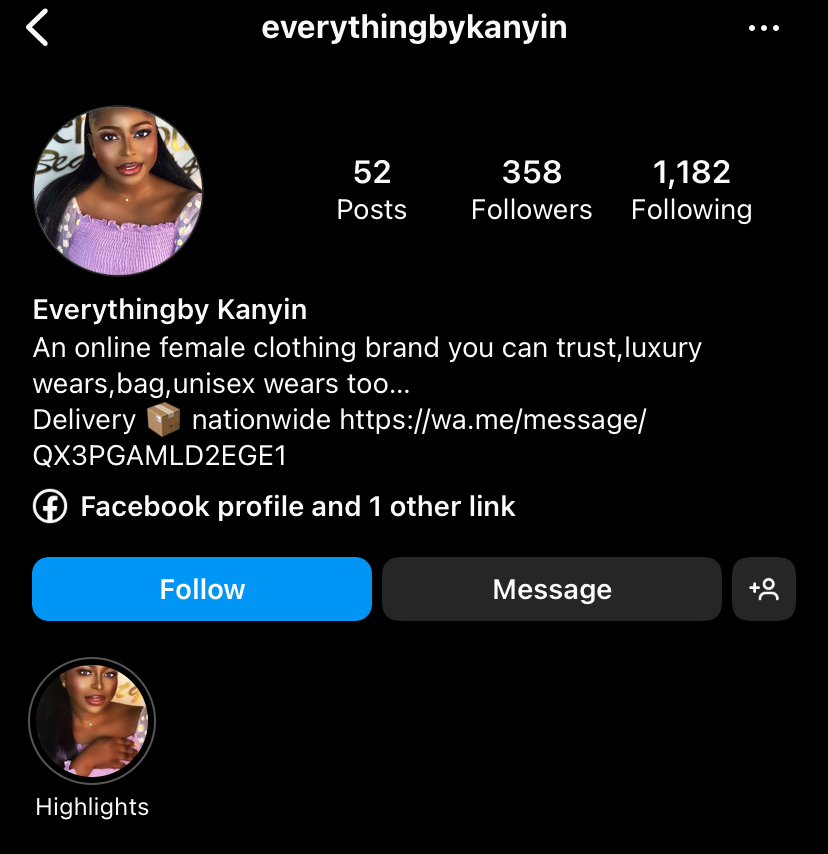Select the username everythingbykanyin in header
This screenshot has width=828, height=854.
(414, 28)
